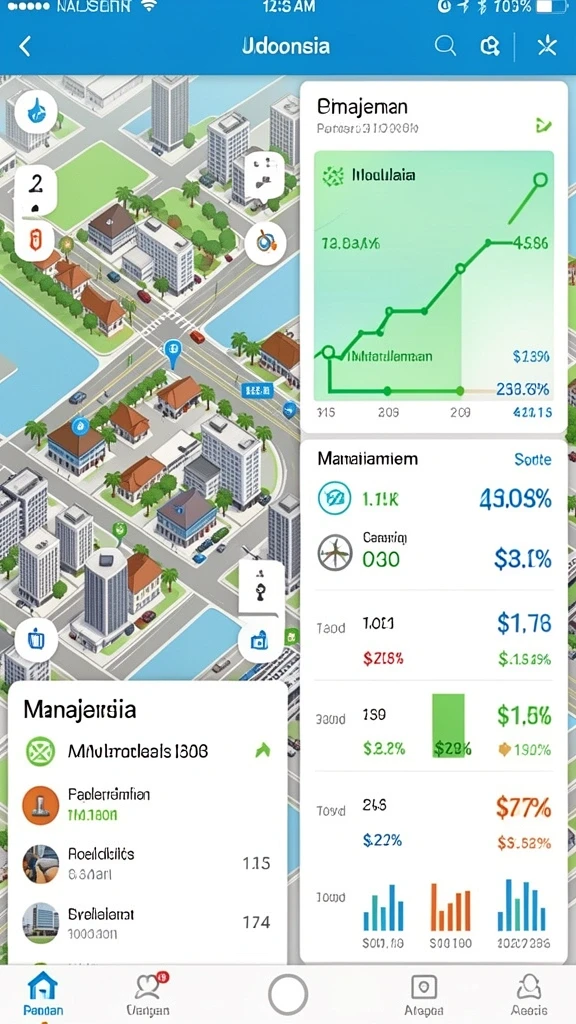Tap the center circle button in bottom bar

click(x=287, y=994)
